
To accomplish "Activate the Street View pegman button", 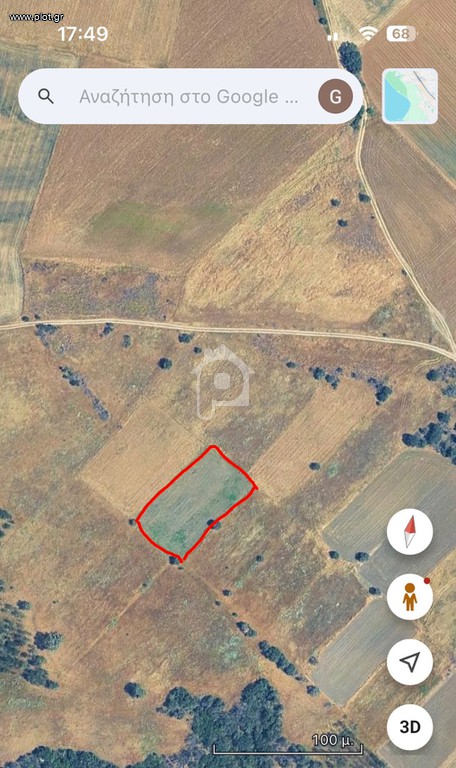I will click(410, 597).
